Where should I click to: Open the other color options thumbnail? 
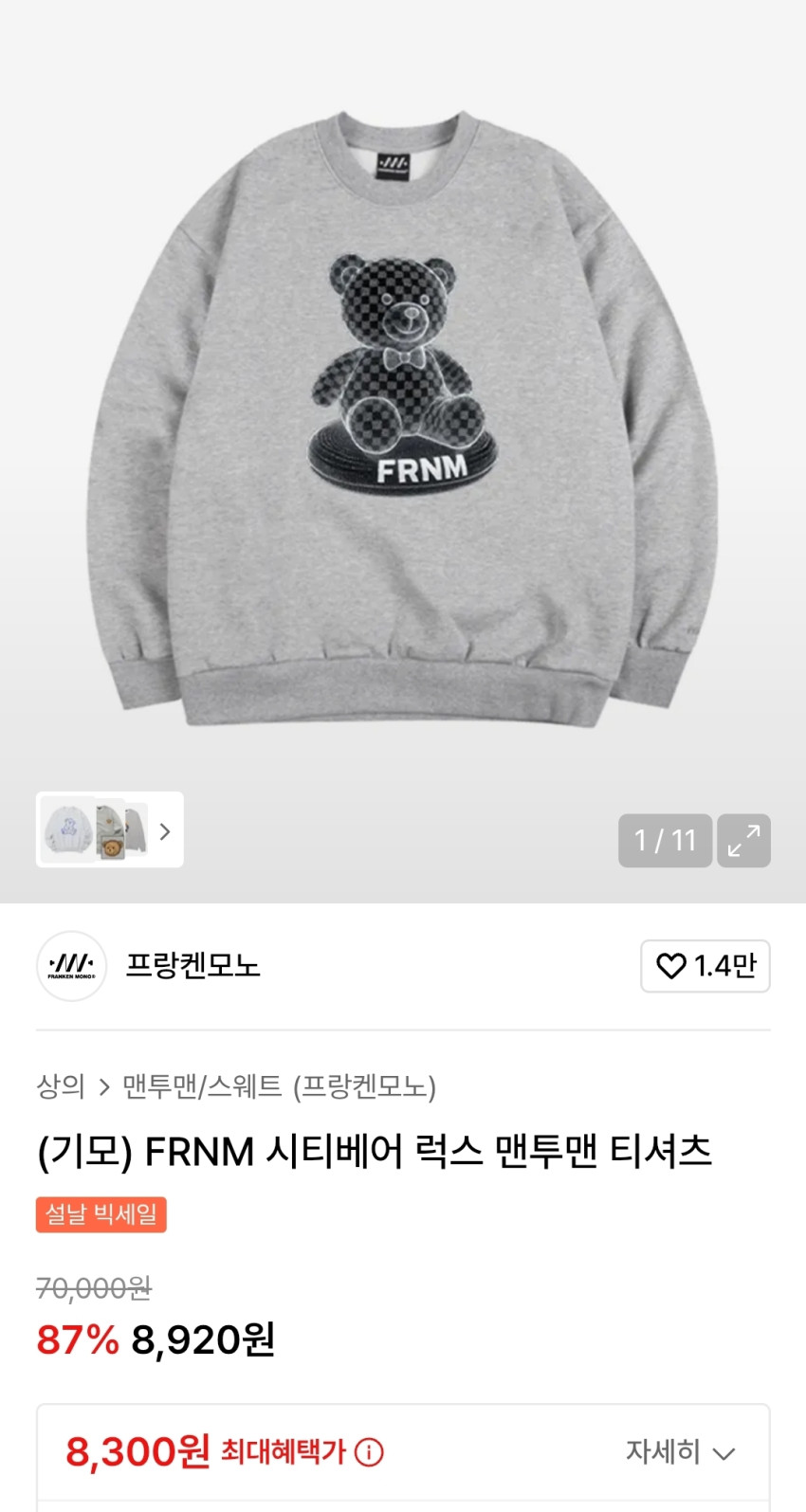click(x=109, y=829)
